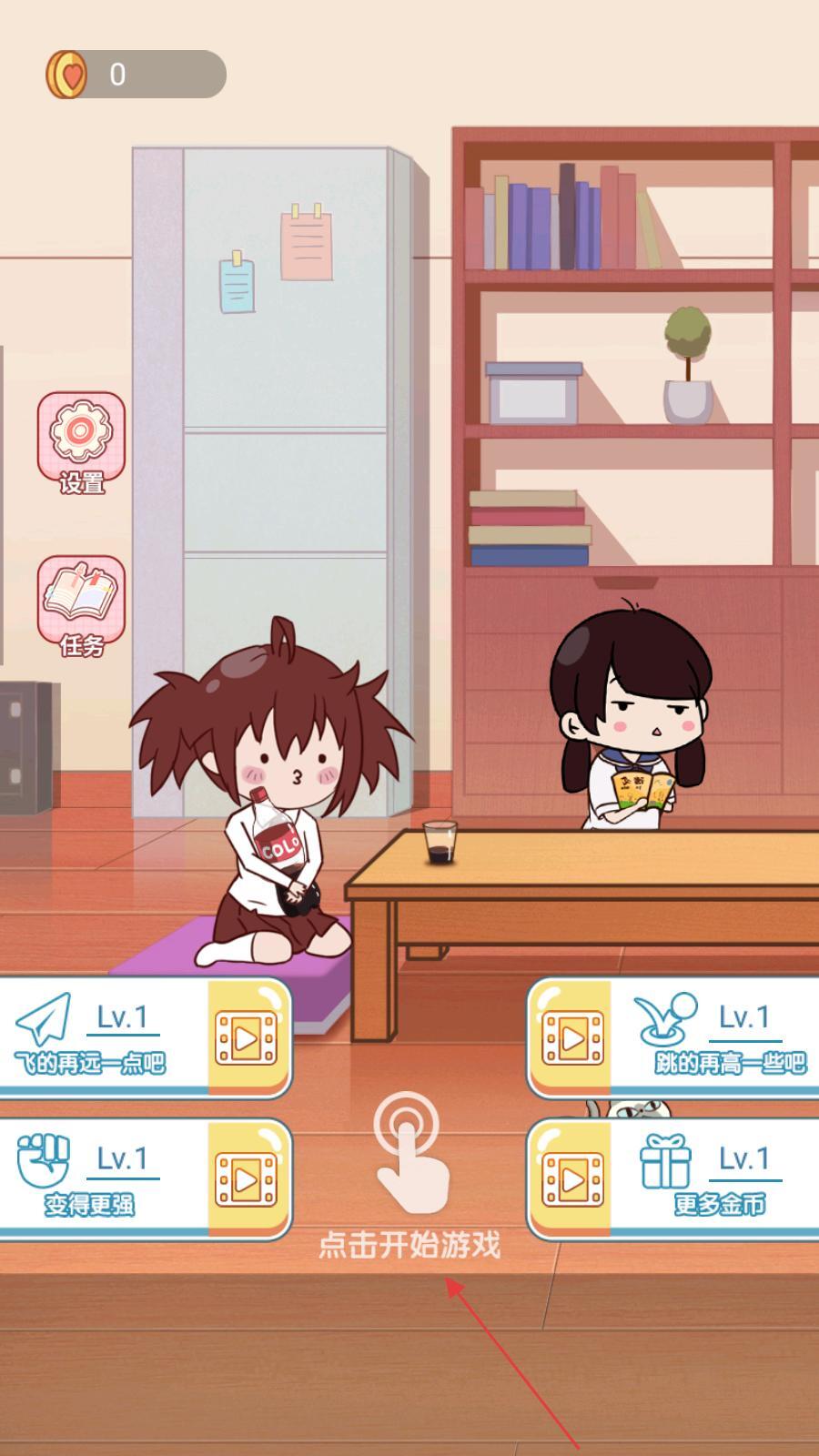Upgrade 变得更强 via video ad
The width and height of the screenshot is (819, 1456).
247,1178
